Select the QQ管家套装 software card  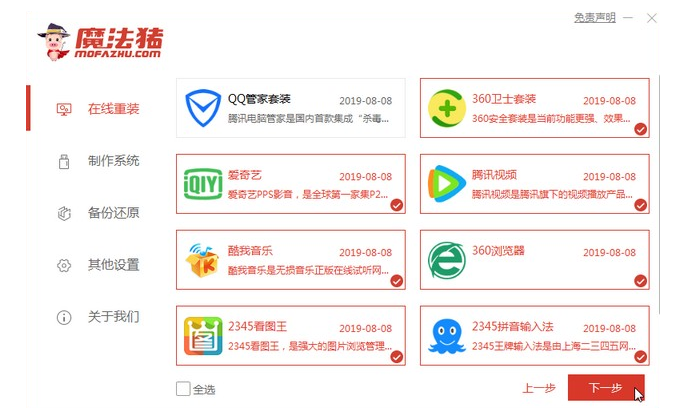[x=290, y=108]
